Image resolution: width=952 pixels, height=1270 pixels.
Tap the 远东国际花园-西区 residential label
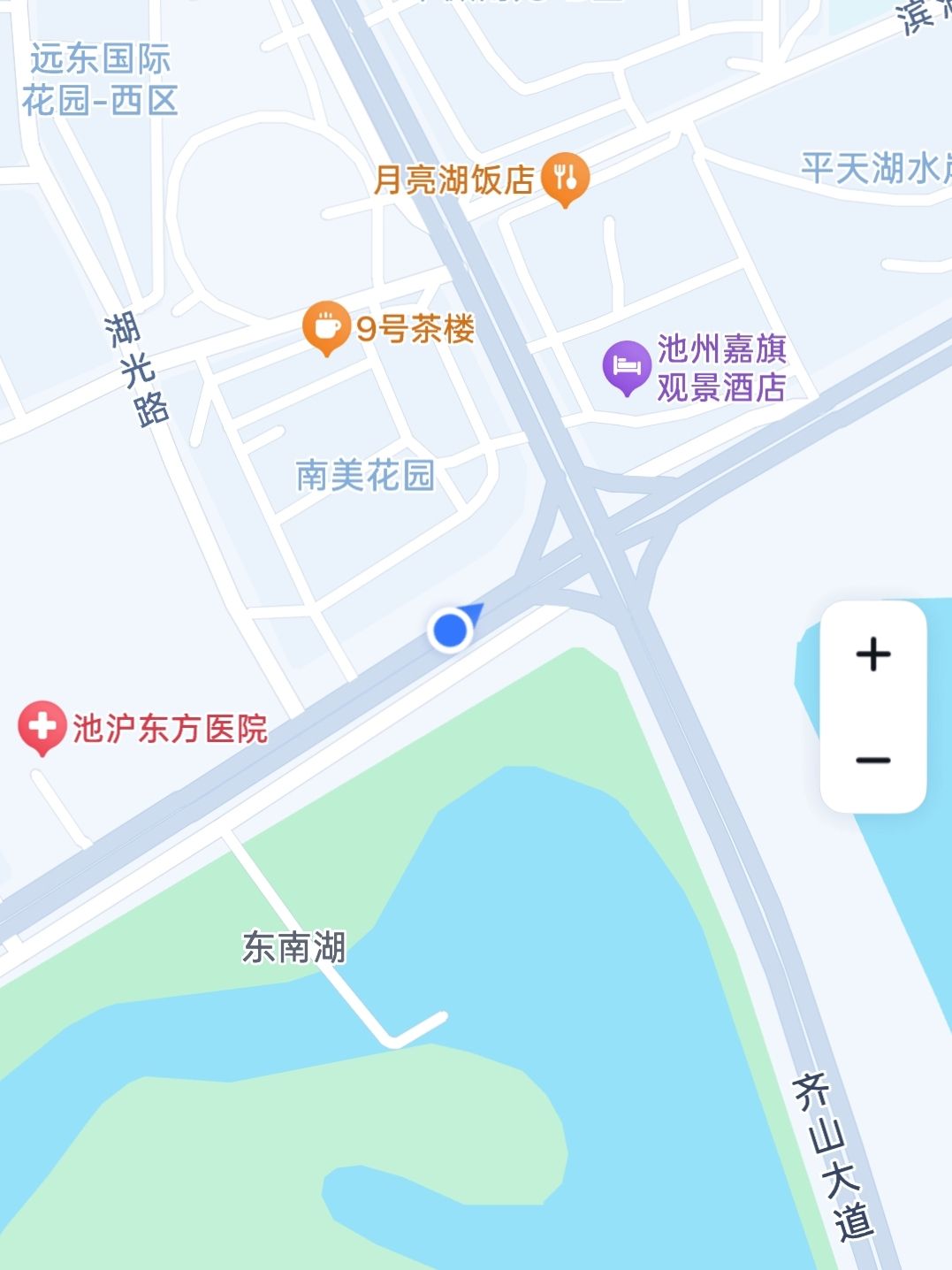pos(100,80)
